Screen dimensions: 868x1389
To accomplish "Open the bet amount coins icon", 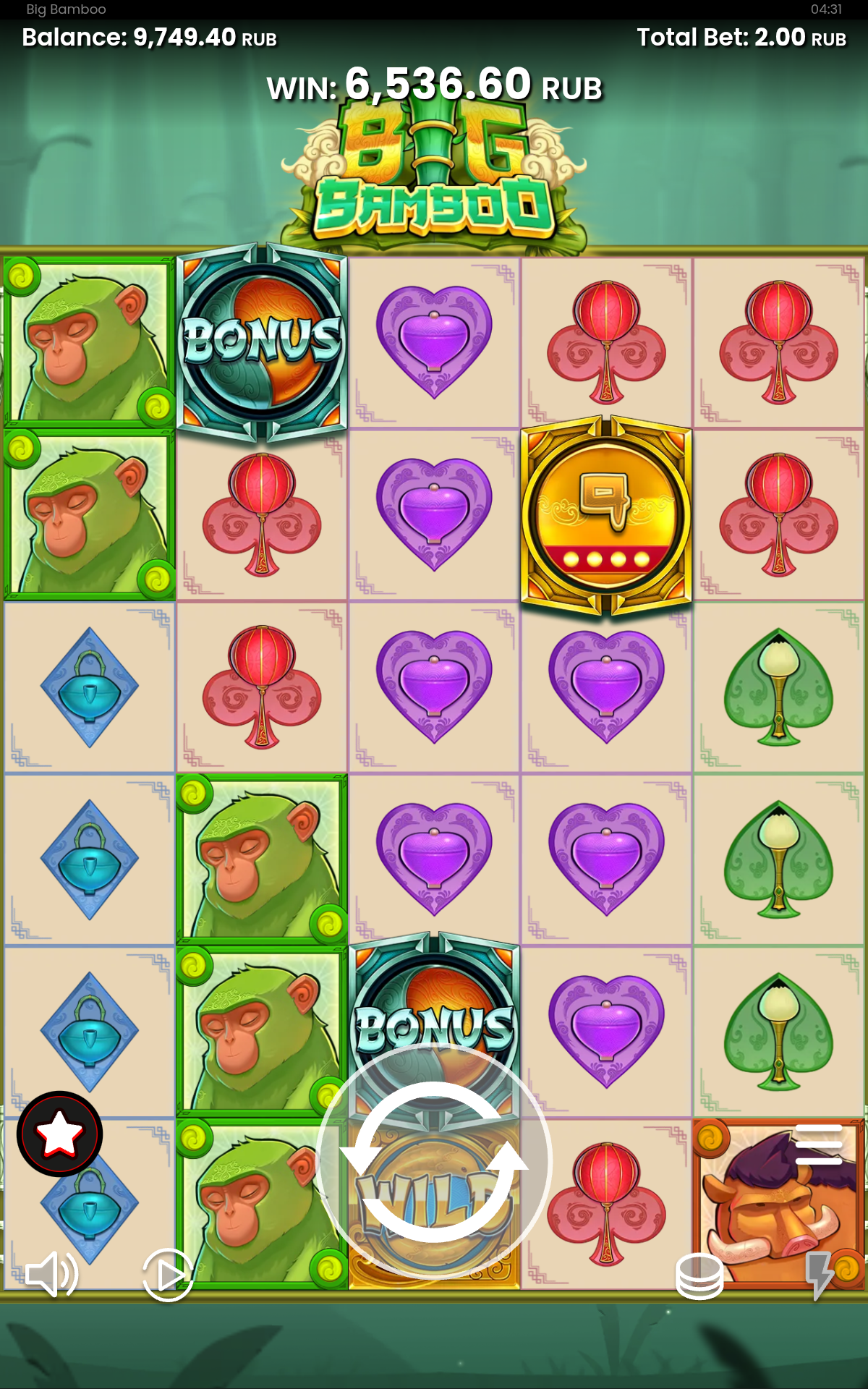I will tap(699, 1276).
